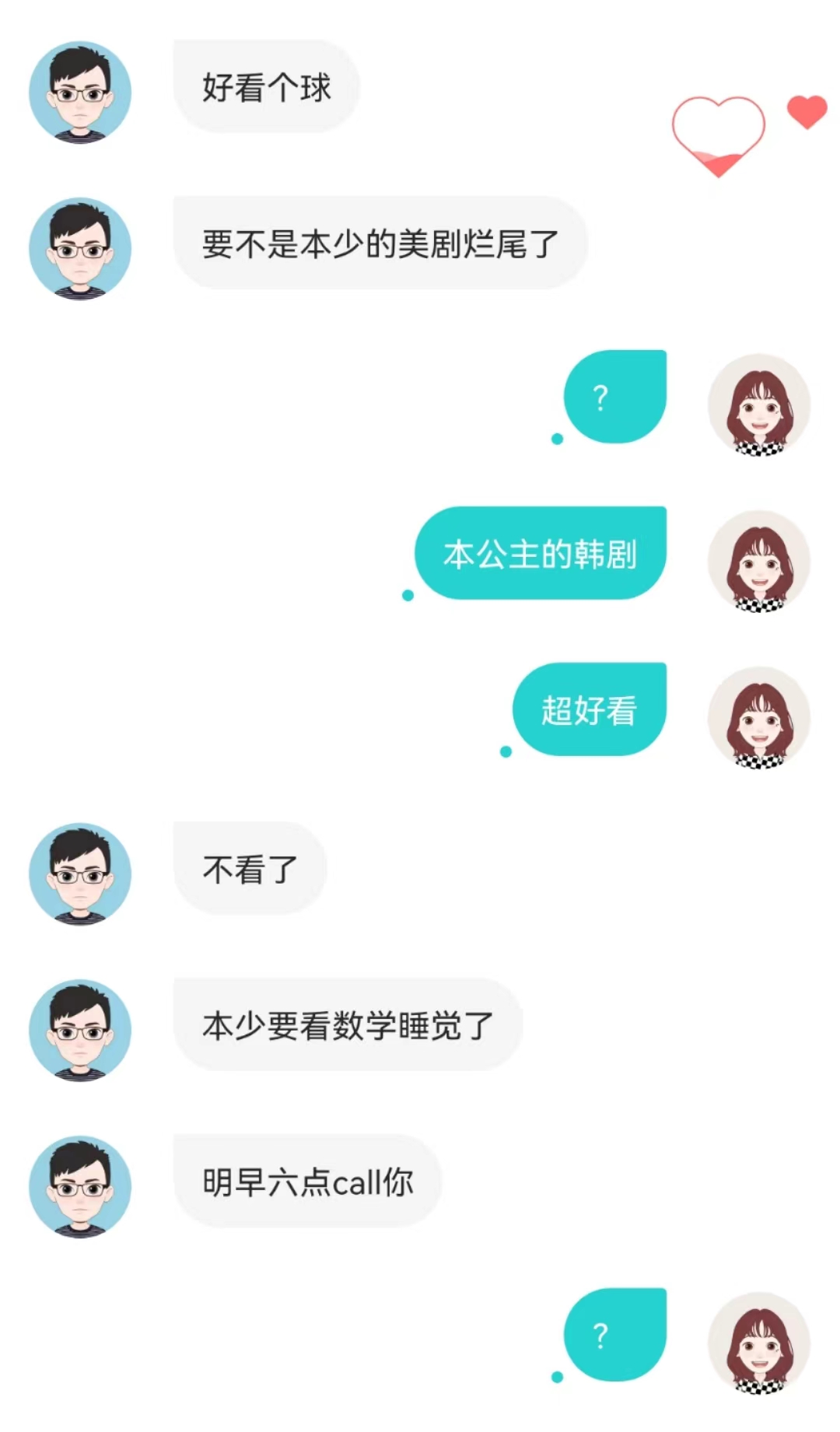The image size is (840, 1432).
Task: Open the boy's avatar beside 好看个球
Action: 80,93
